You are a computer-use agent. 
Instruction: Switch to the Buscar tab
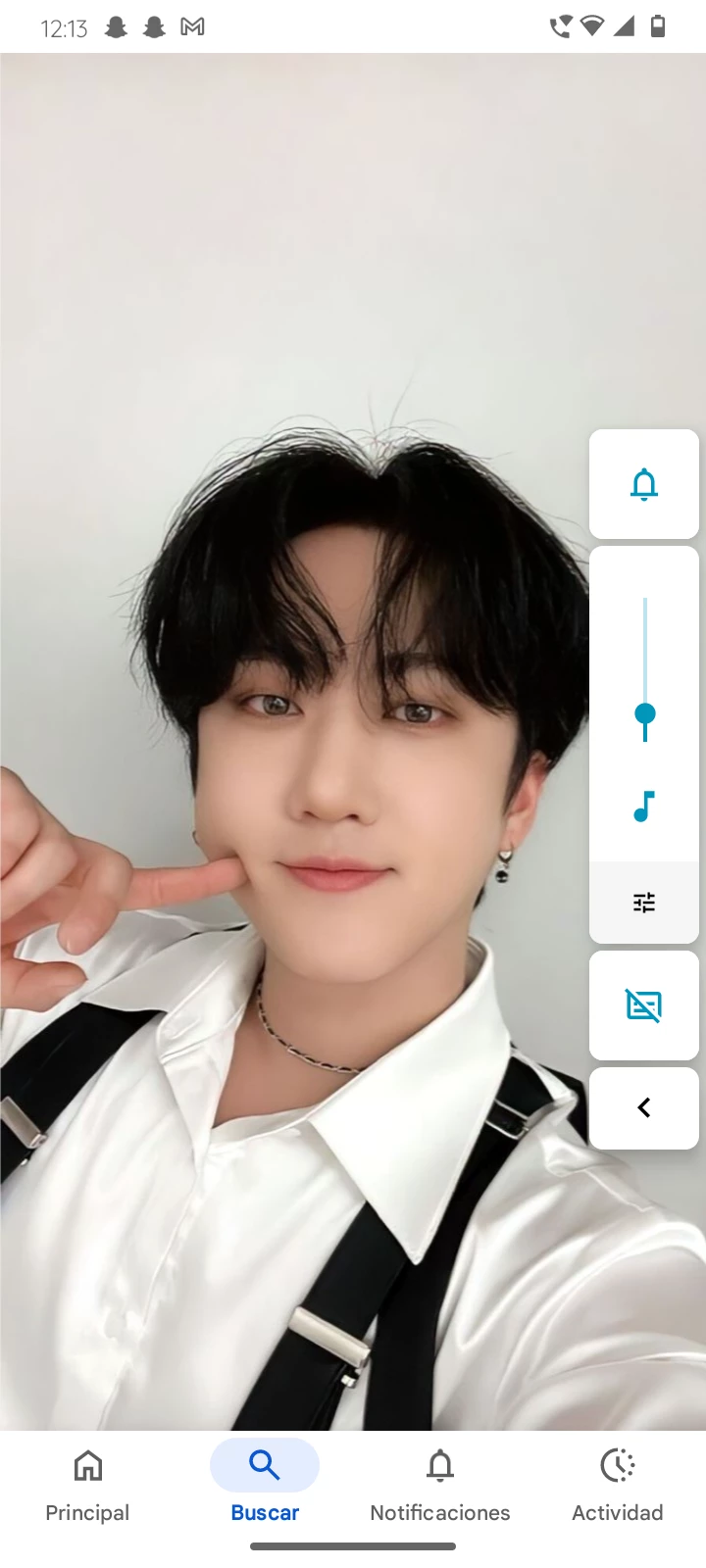click(265, 1486)
